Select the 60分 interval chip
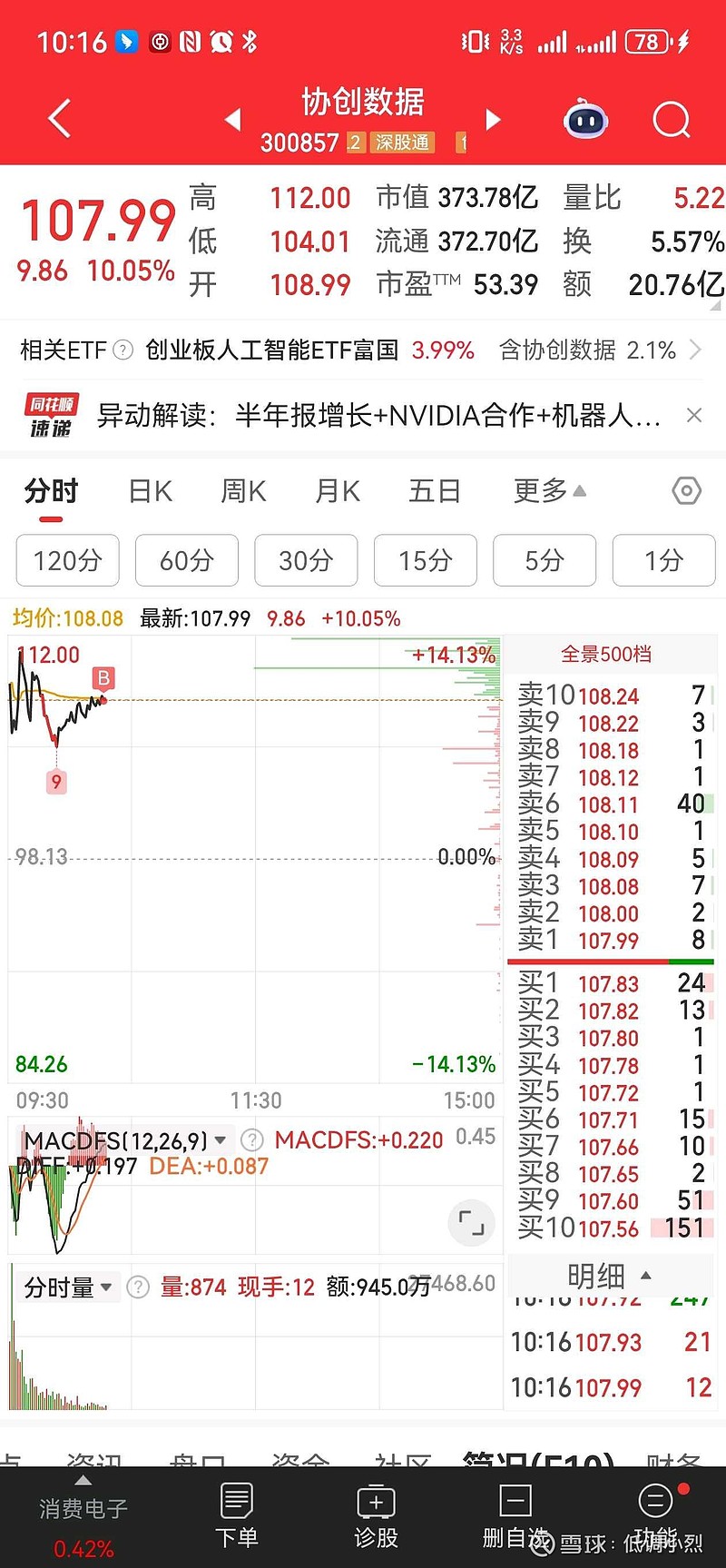 (x=187, y=560)
